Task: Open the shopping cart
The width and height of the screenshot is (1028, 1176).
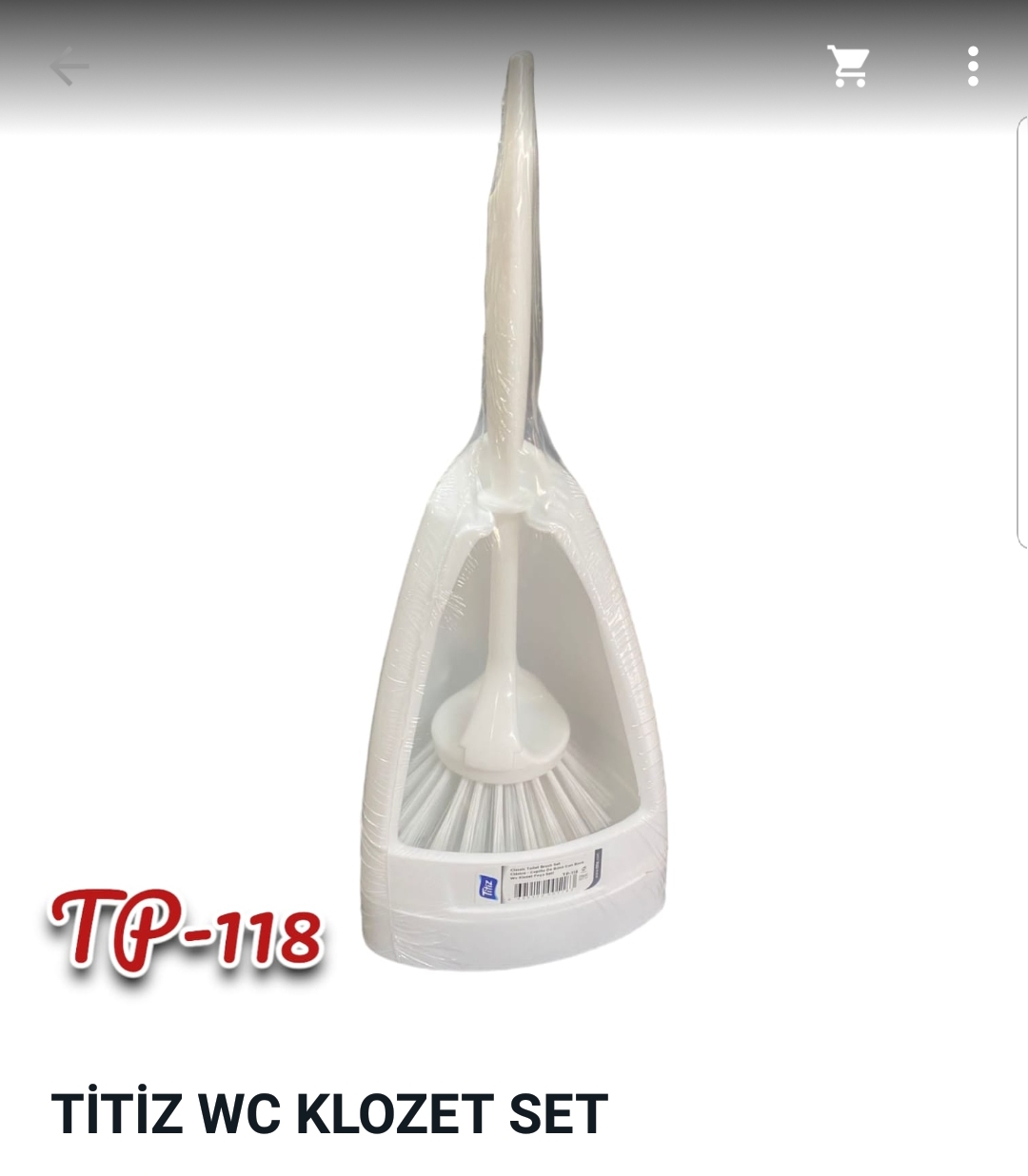Action: point(848,67)
